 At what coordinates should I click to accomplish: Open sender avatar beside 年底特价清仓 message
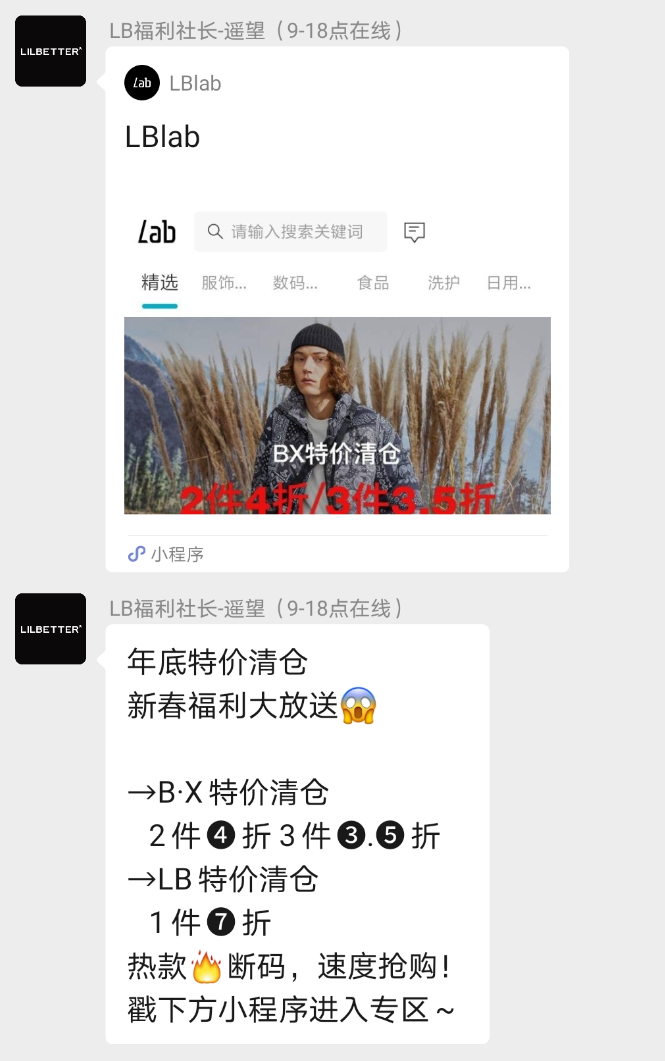[50, 629]
